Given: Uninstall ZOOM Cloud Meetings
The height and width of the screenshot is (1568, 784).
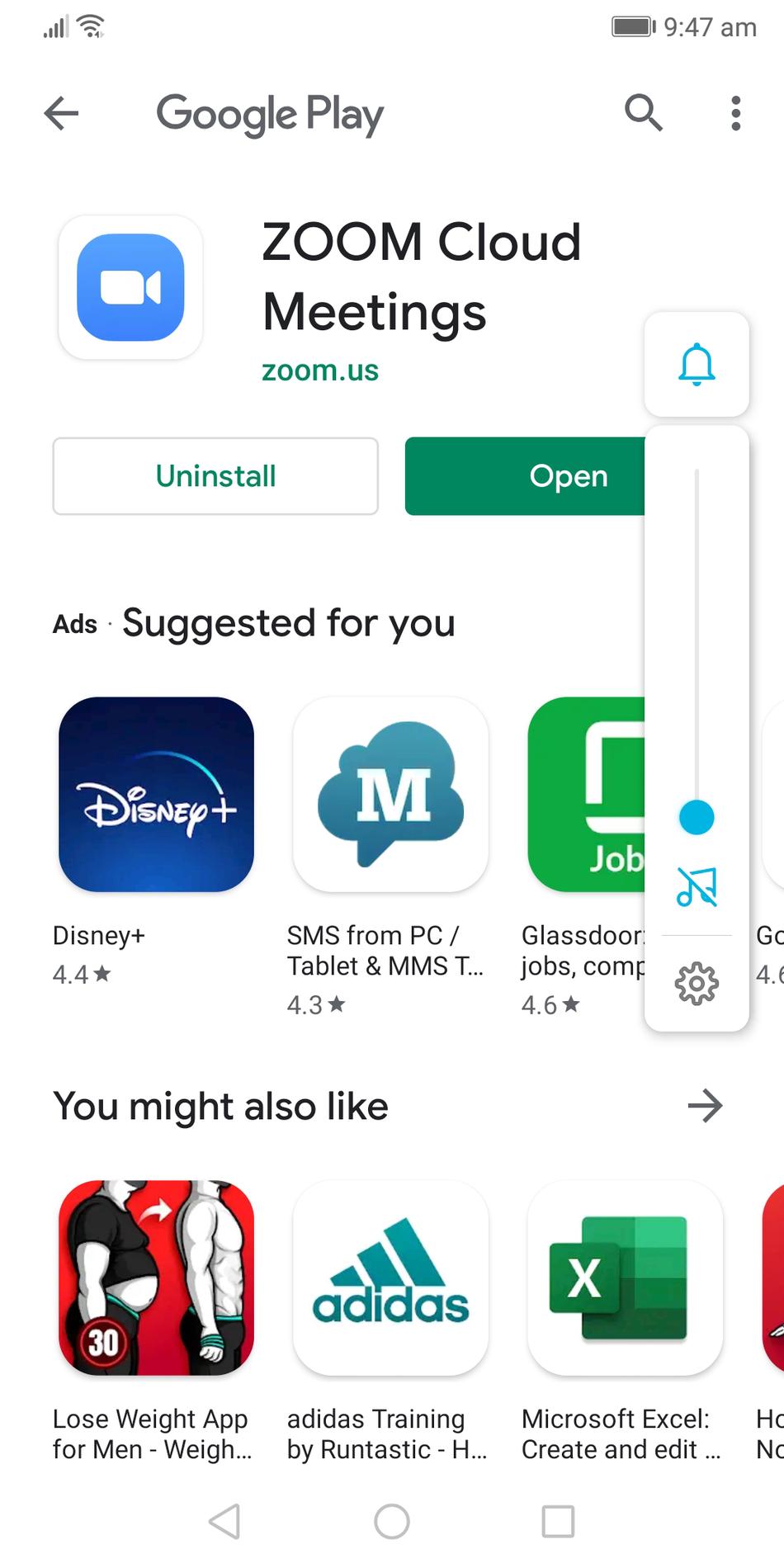Looking at the screenshot, I should coord(215,476).
